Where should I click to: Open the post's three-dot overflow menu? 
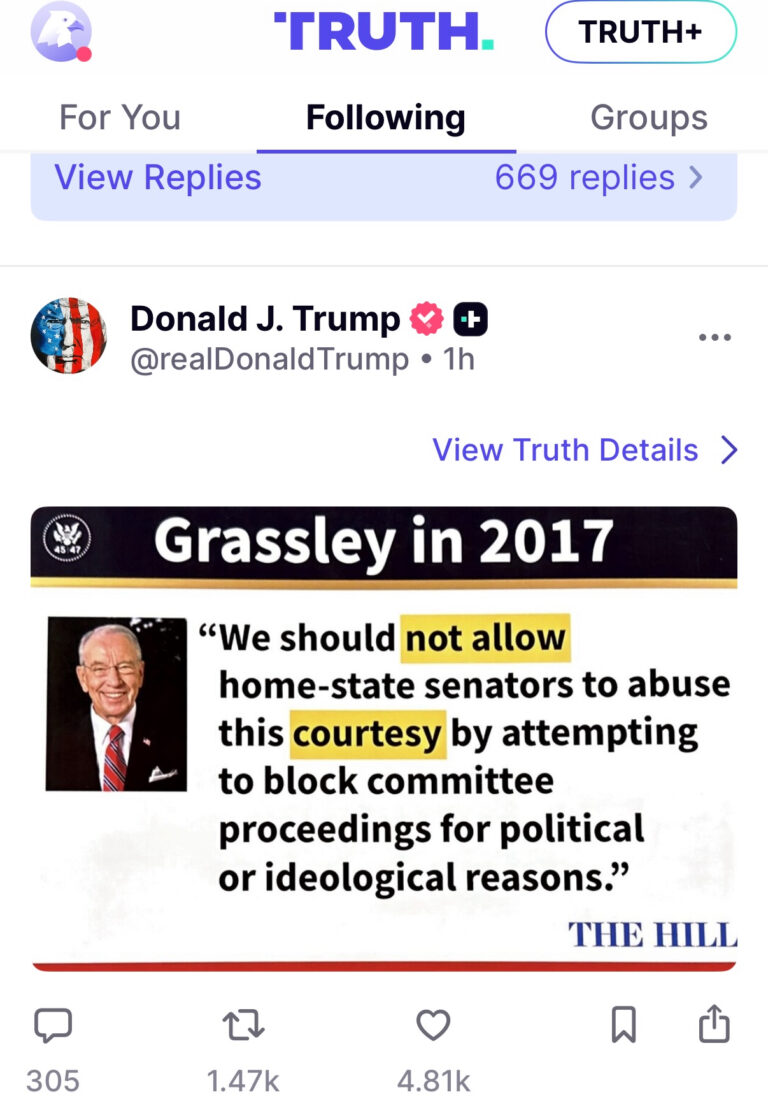(x=714, y=338)
